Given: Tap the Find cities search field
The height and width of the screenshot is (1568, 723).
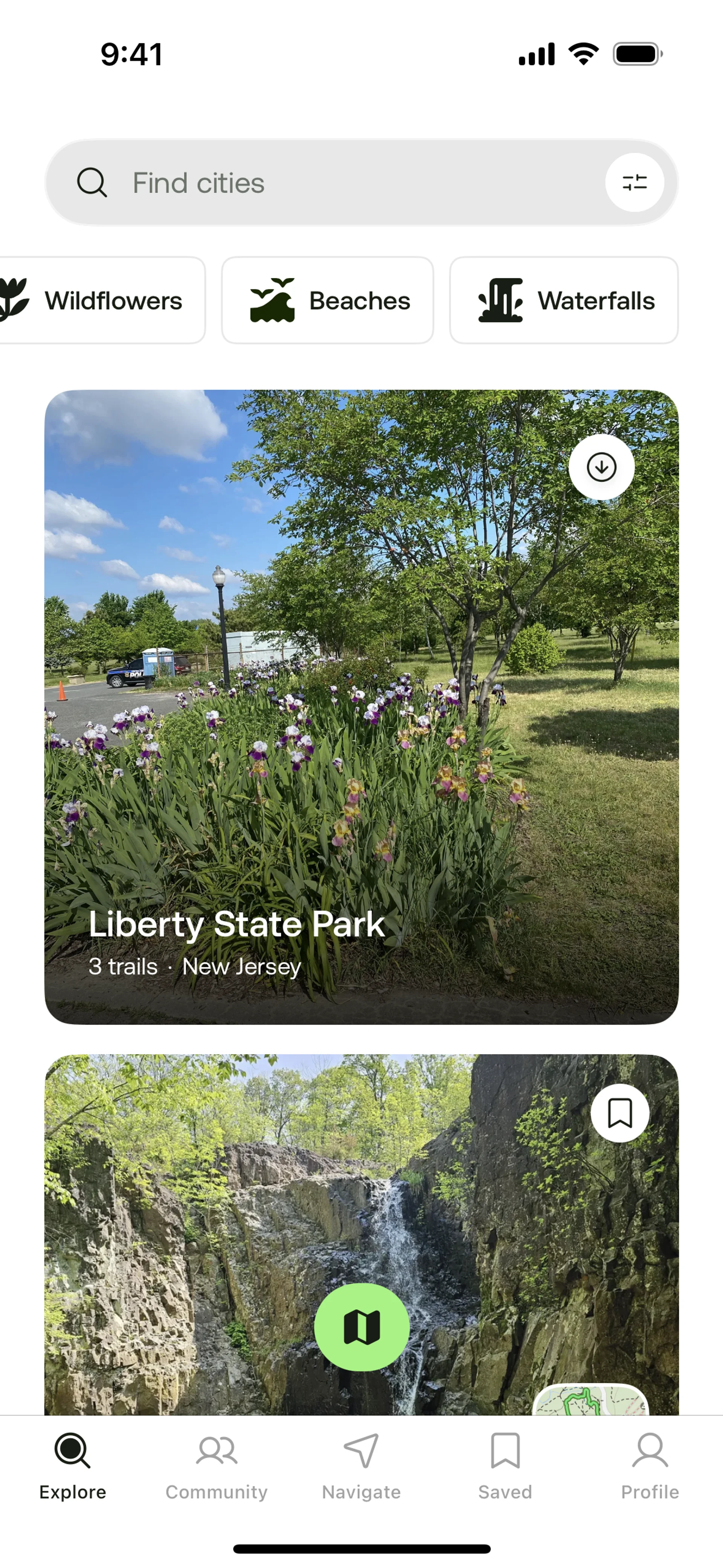Looking at the screenshot, I should tap(341, 183).
